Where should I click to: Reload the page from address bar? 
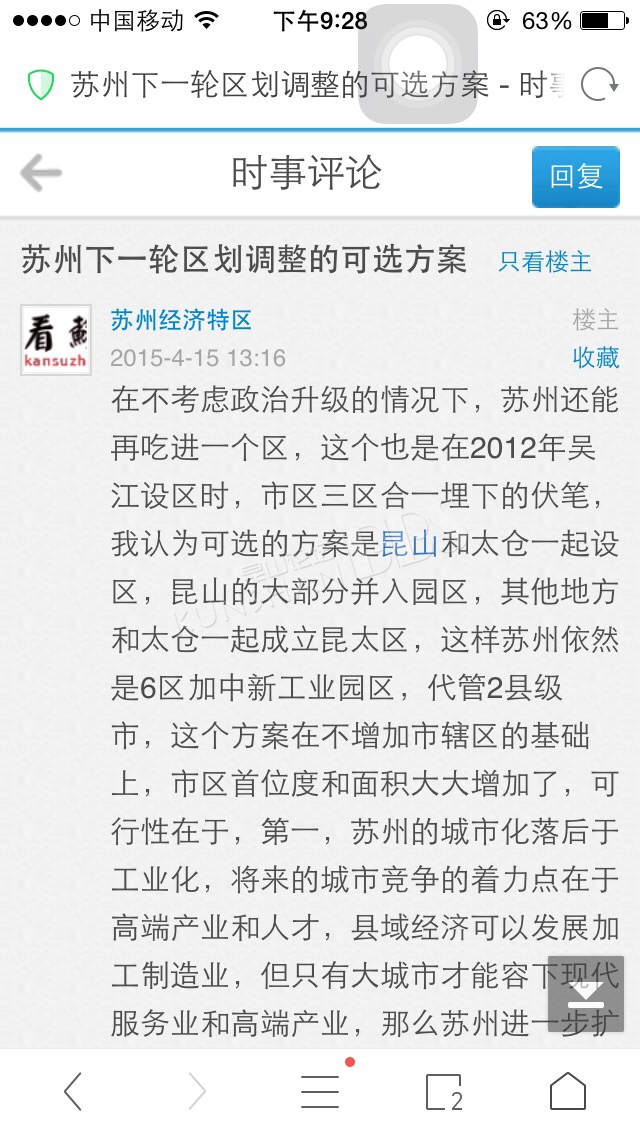599,85
